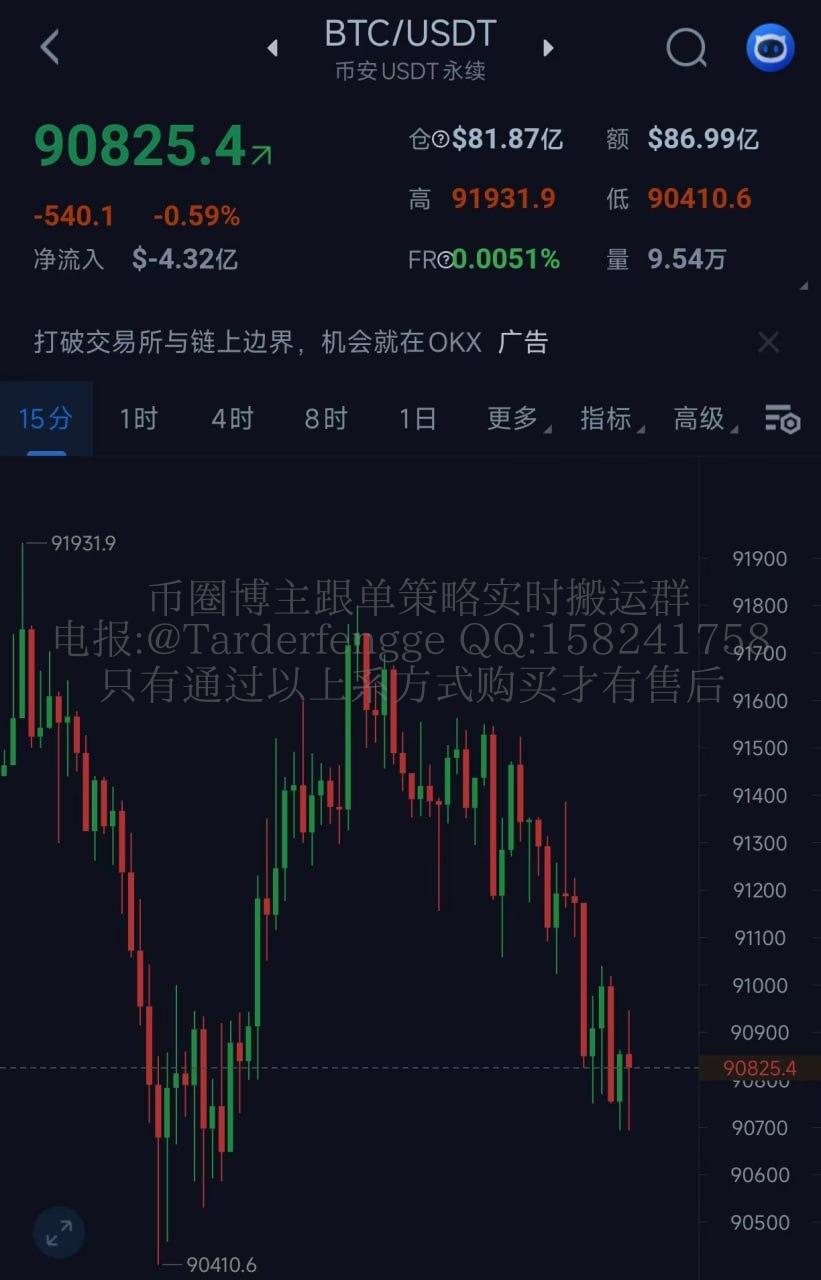
Task: Open chart settings icon
Action: pyautogui.click(x=782, y=419)
